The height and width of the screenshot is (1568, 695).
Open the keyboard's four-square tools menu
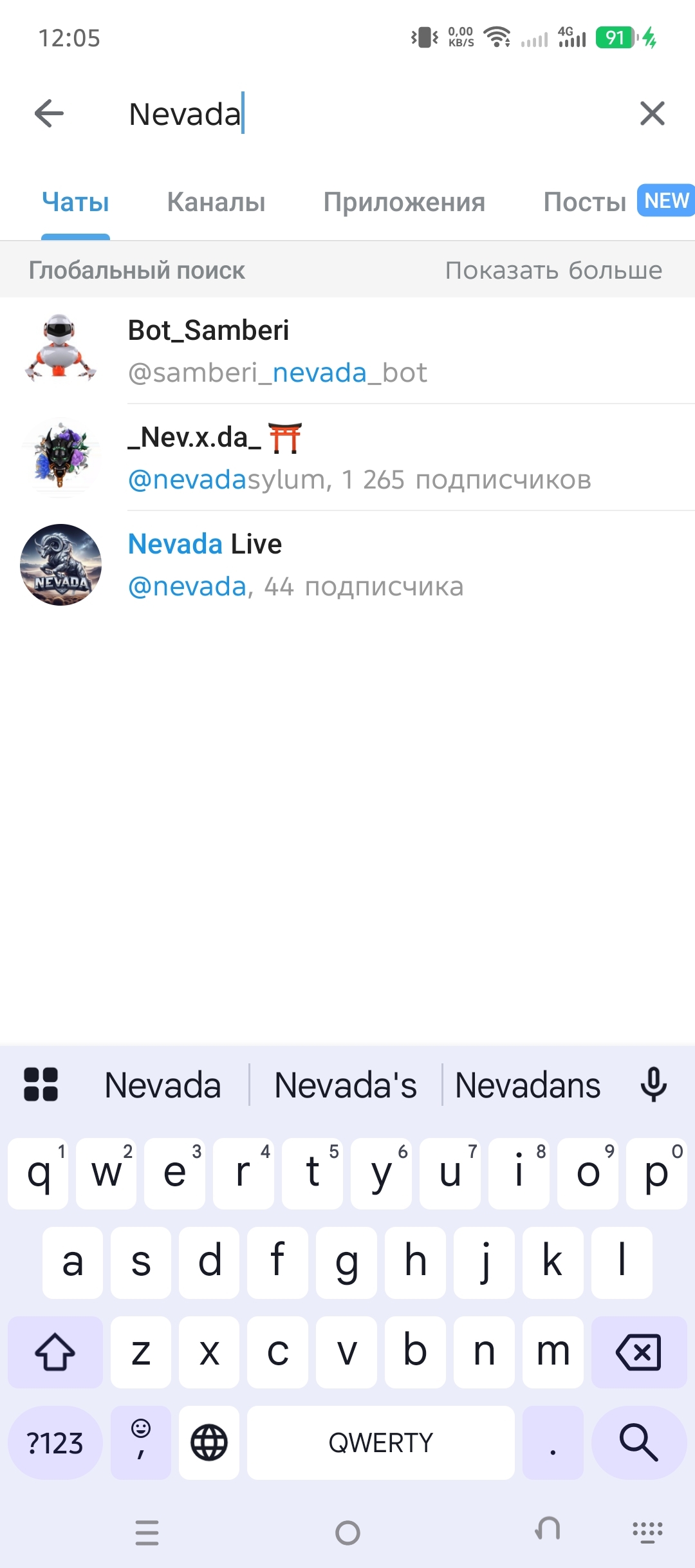(41, 1085)
